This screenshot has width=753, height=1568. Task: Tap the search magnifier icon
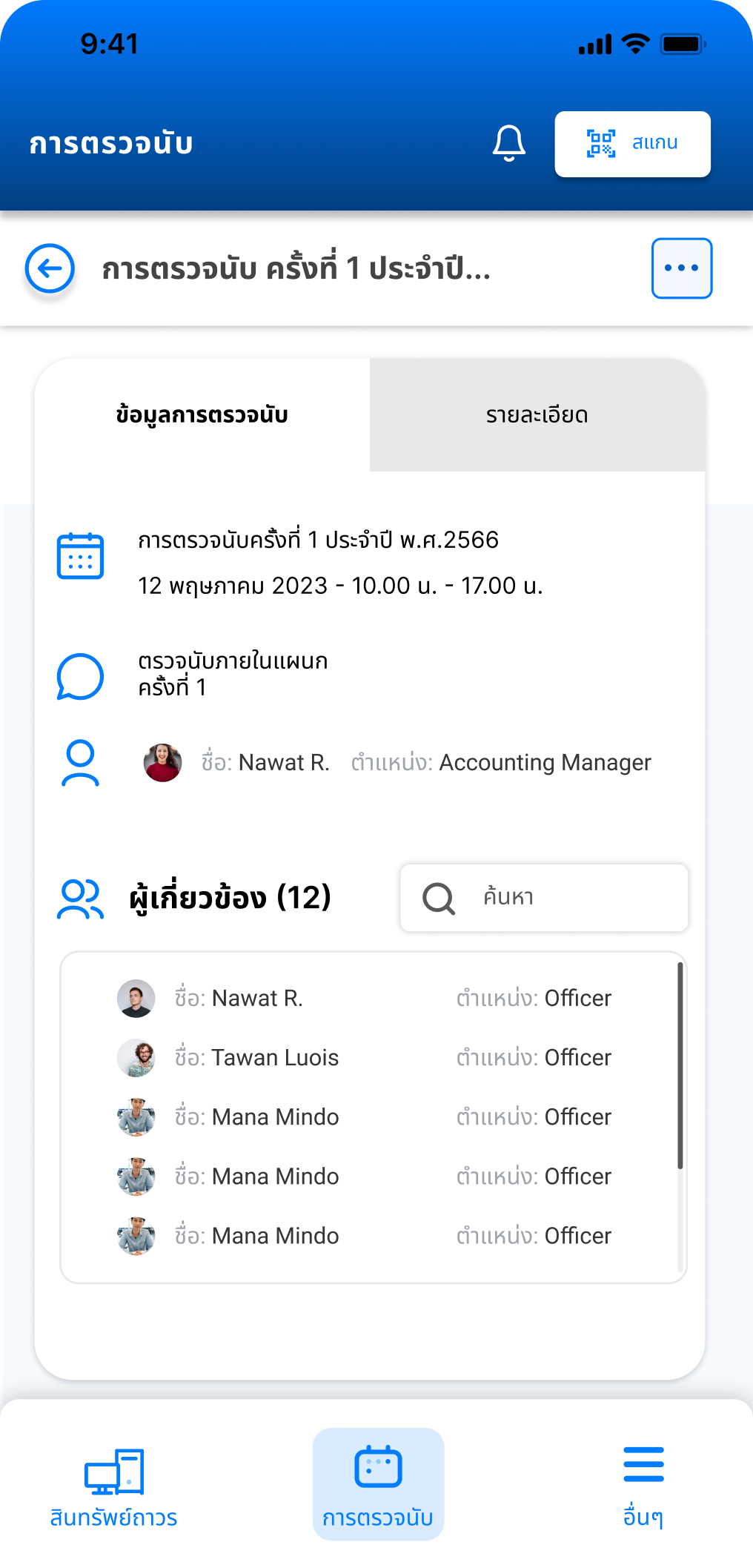click(x=439, y=898)
